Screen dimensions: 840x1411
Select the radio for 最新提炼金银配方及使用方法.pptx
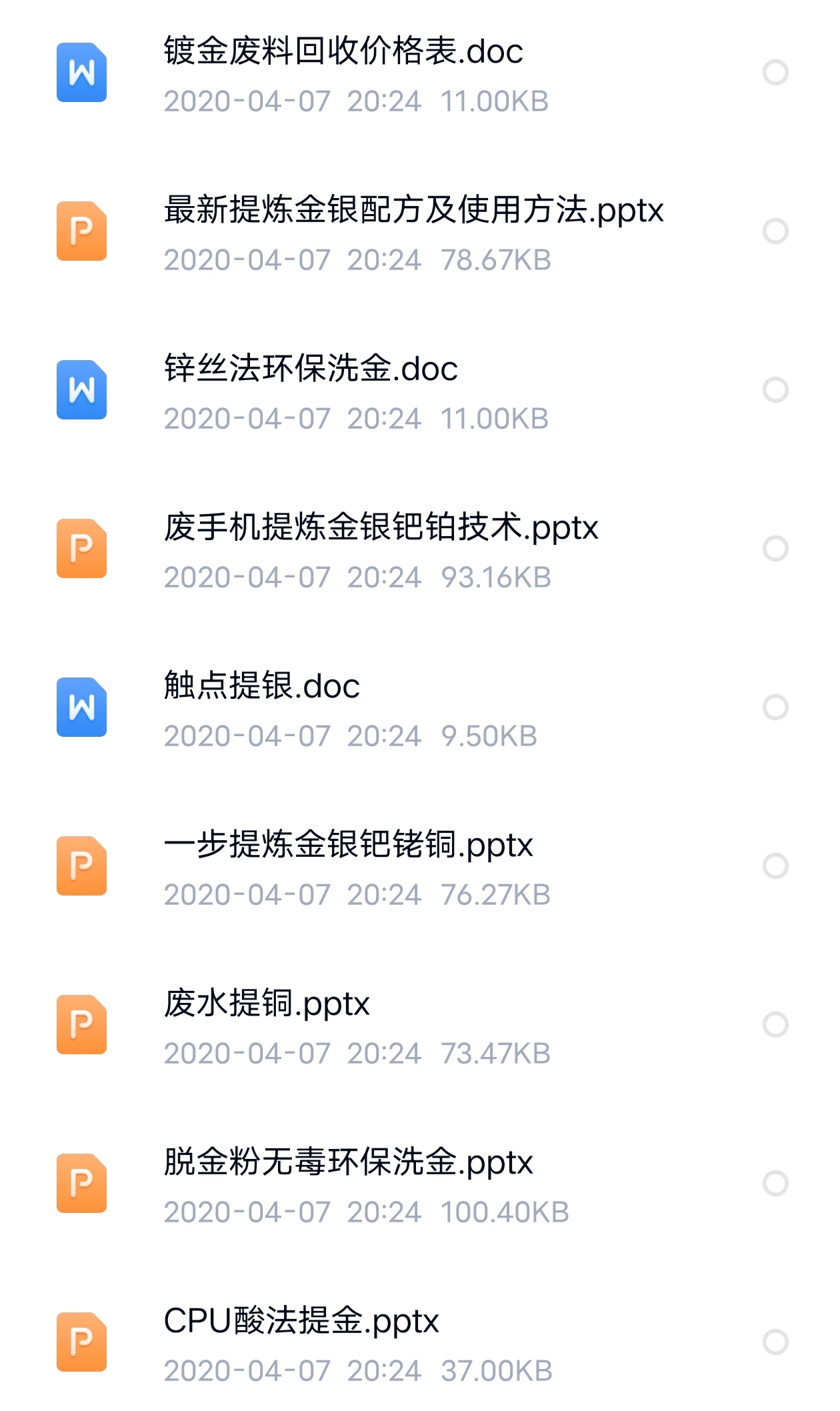[x=775, y=231]
